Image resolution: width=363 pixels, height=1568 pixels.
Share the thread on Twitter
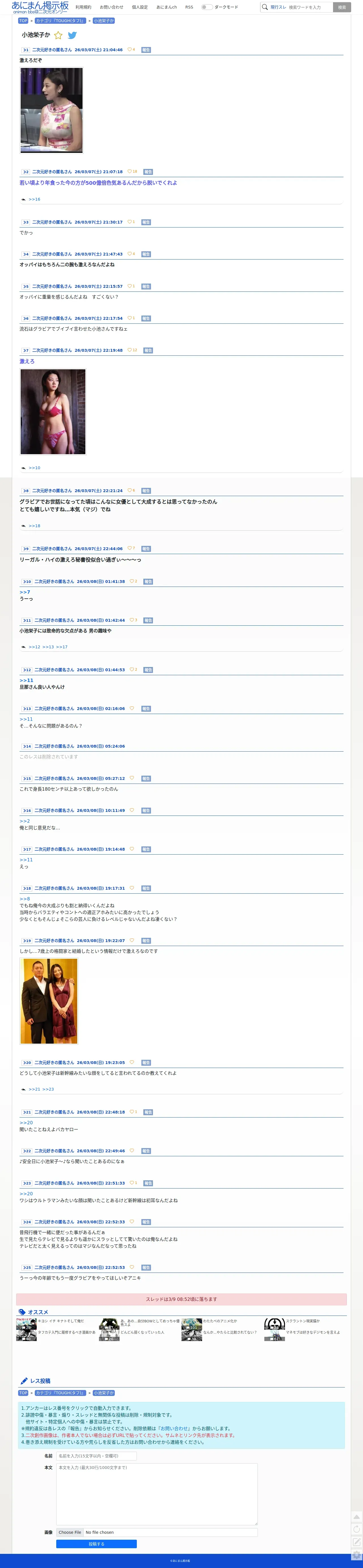pyautogui.click(x=72, y=35)
